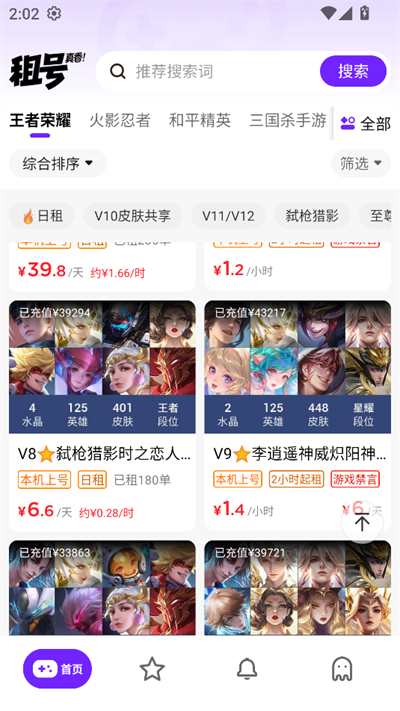Image resolution: width=400 pixels, height=711 pixels.
Task: Select the V10皮肤共享 chip
Action: point(132,216)
